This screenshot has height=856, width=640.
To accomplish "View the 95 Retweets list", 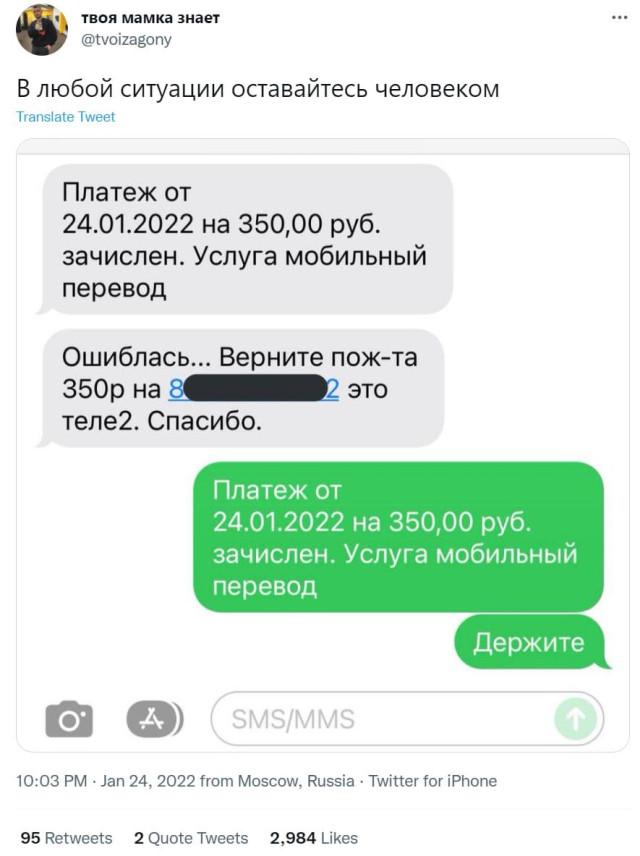I will [66, 838].
